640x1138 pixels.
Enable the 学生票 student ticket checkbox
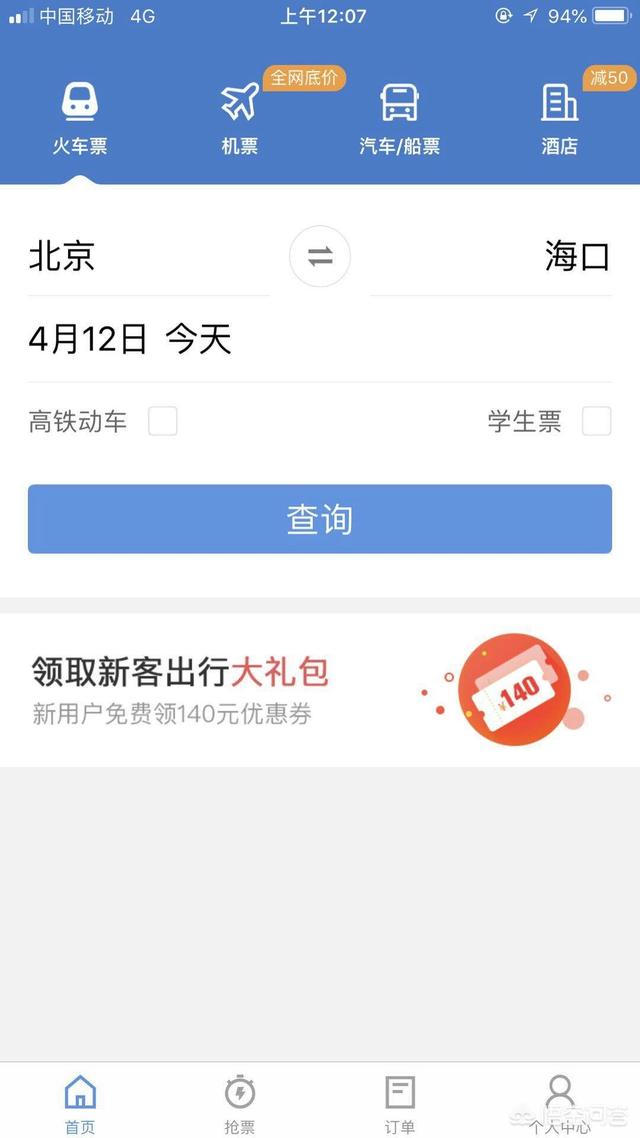click(596, 421)
